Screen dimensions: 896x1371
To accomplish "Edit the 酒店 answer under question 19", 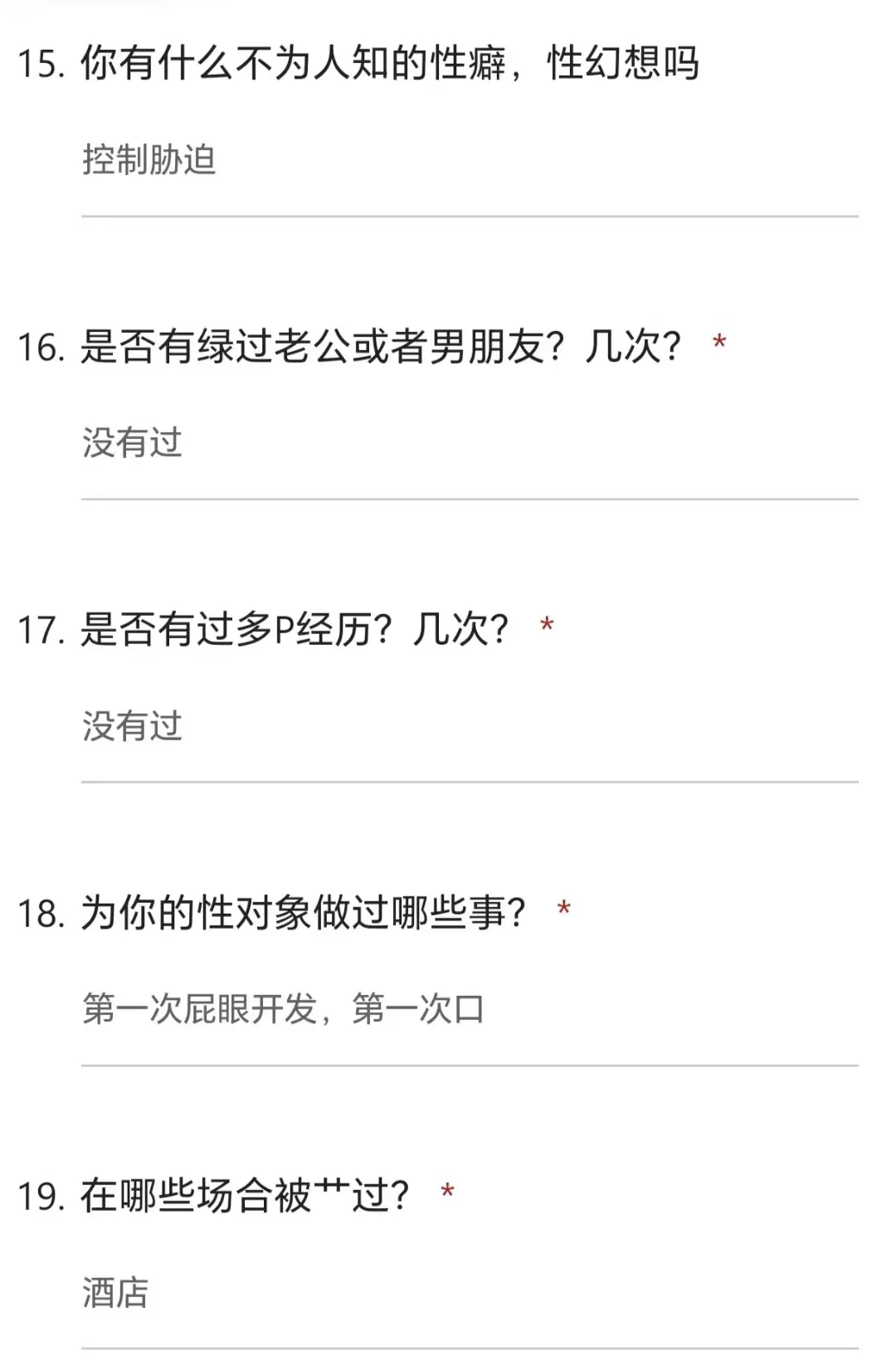I will 469,1293.
